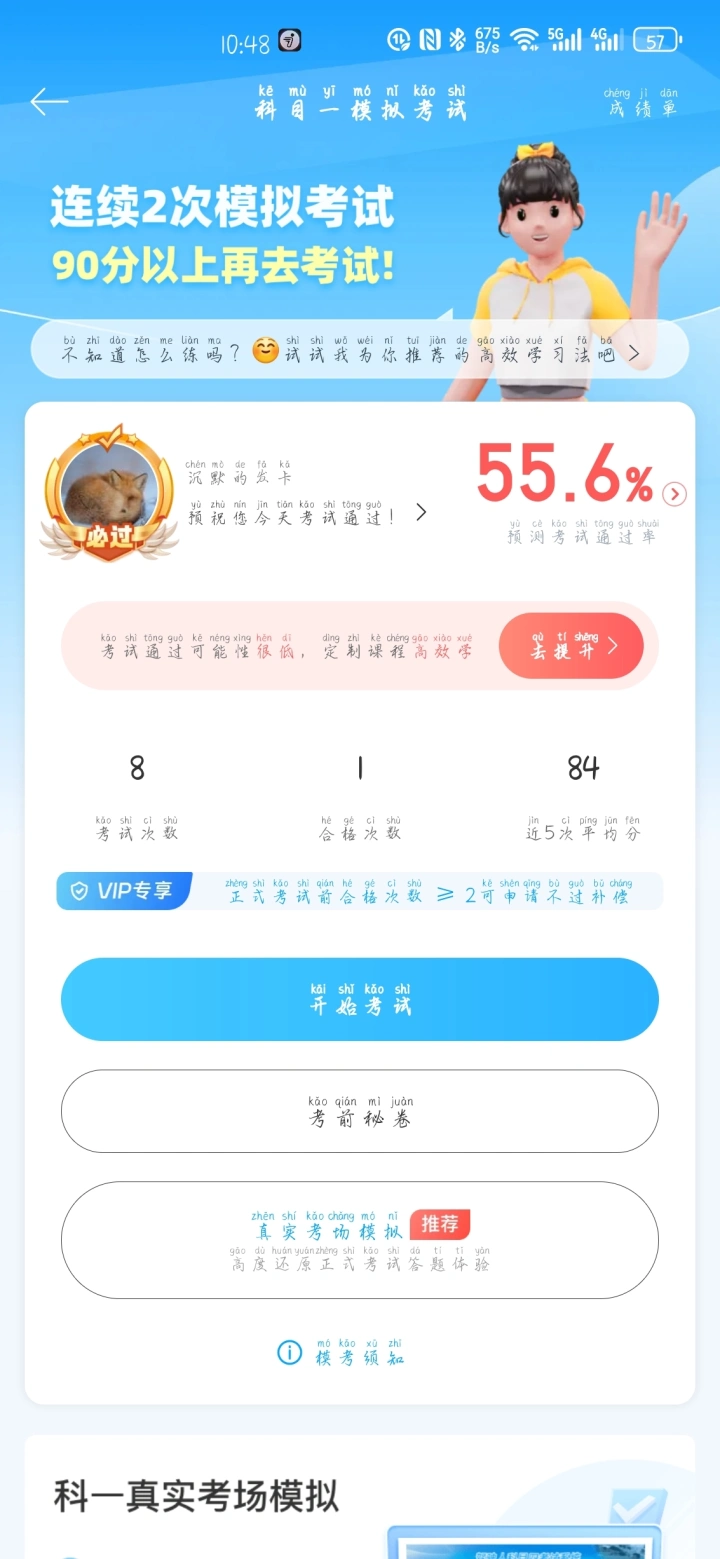Open the 成绩单 score report
Screen dimensions: 720x1559
click(642, 103)
